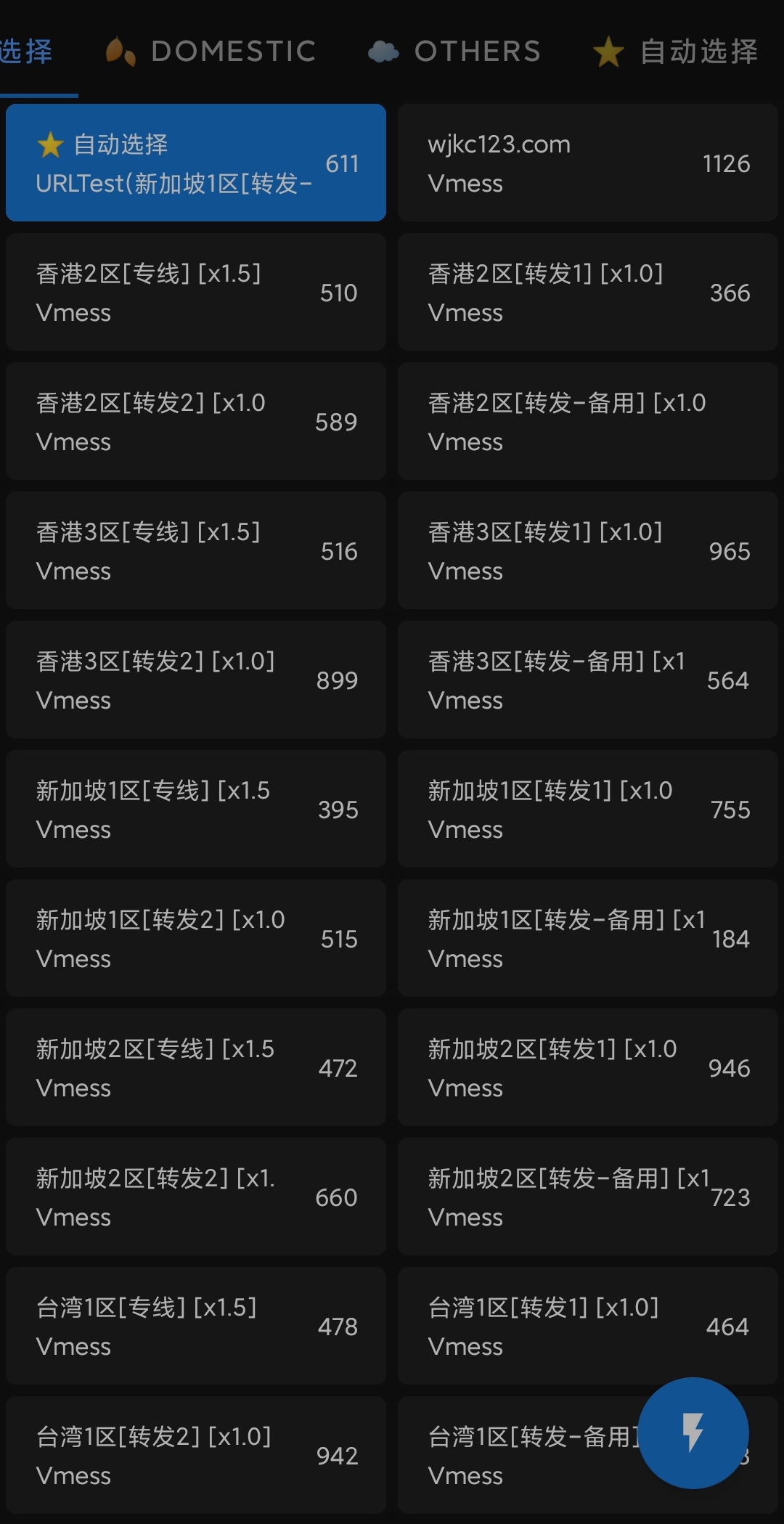
Task: Switch to the DOMESTIC tab
Action: click(x=211, y=52)
